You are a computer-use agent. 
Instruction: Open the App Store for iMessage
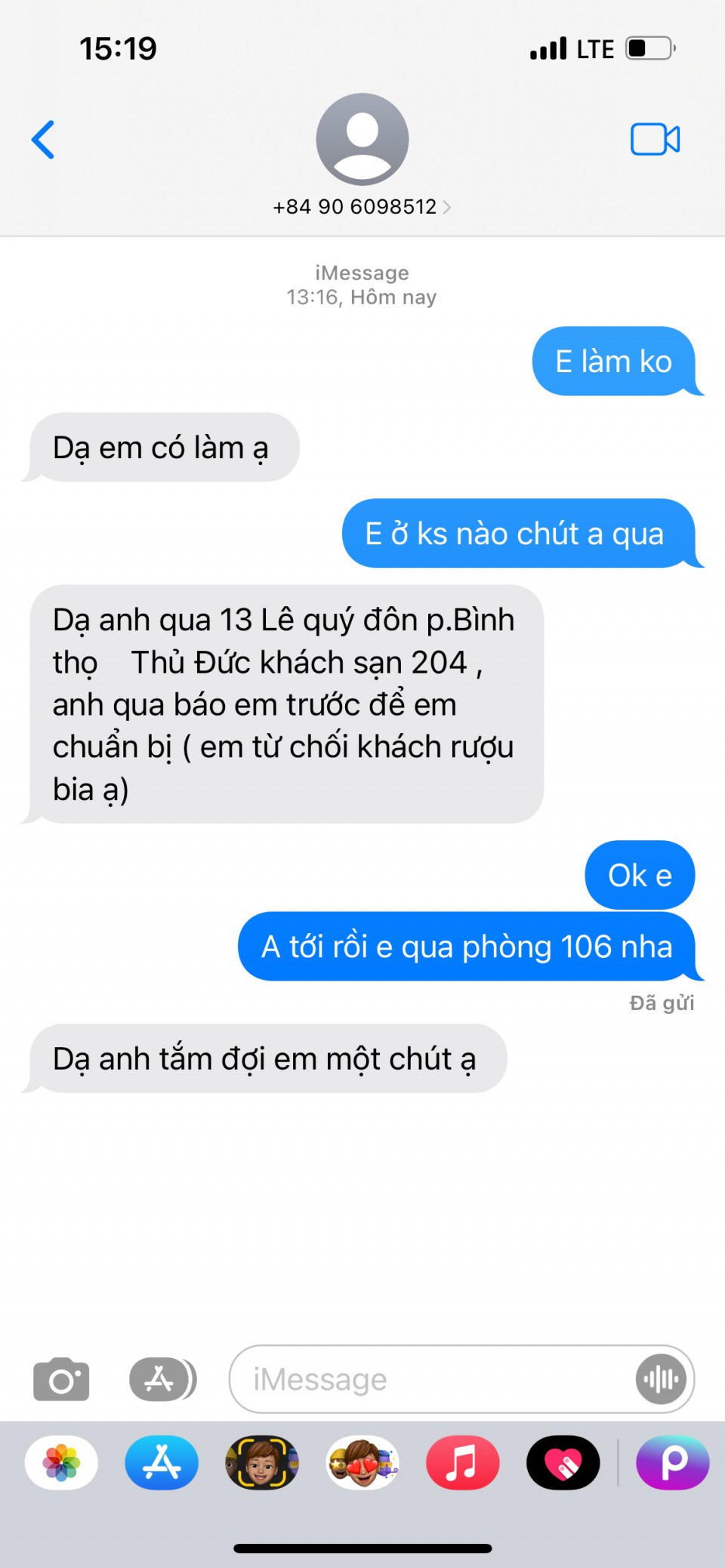[162, 1463]
